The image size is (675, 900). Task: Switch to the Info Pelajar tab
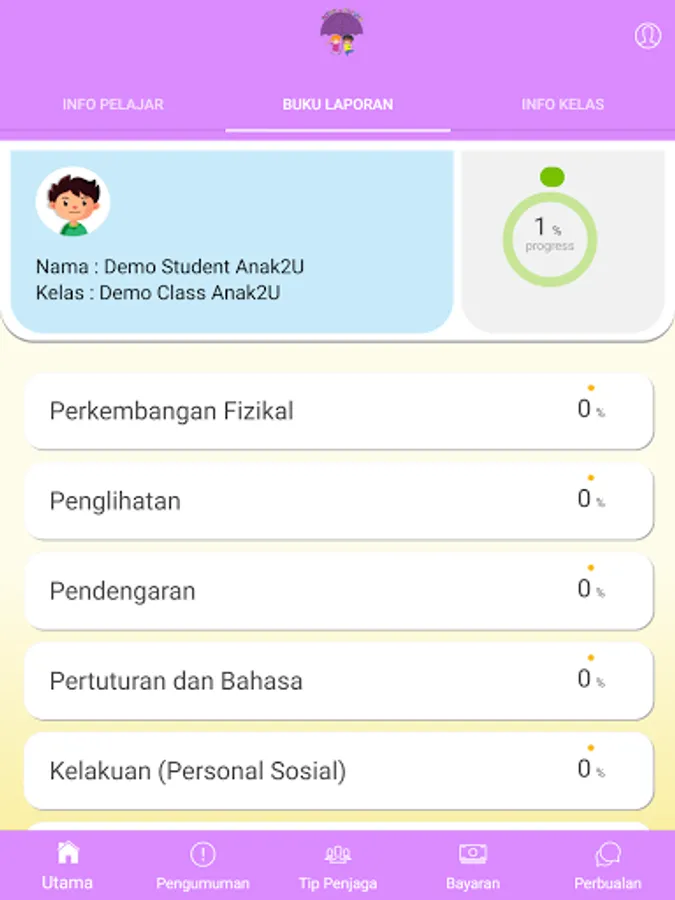(113, 104)
